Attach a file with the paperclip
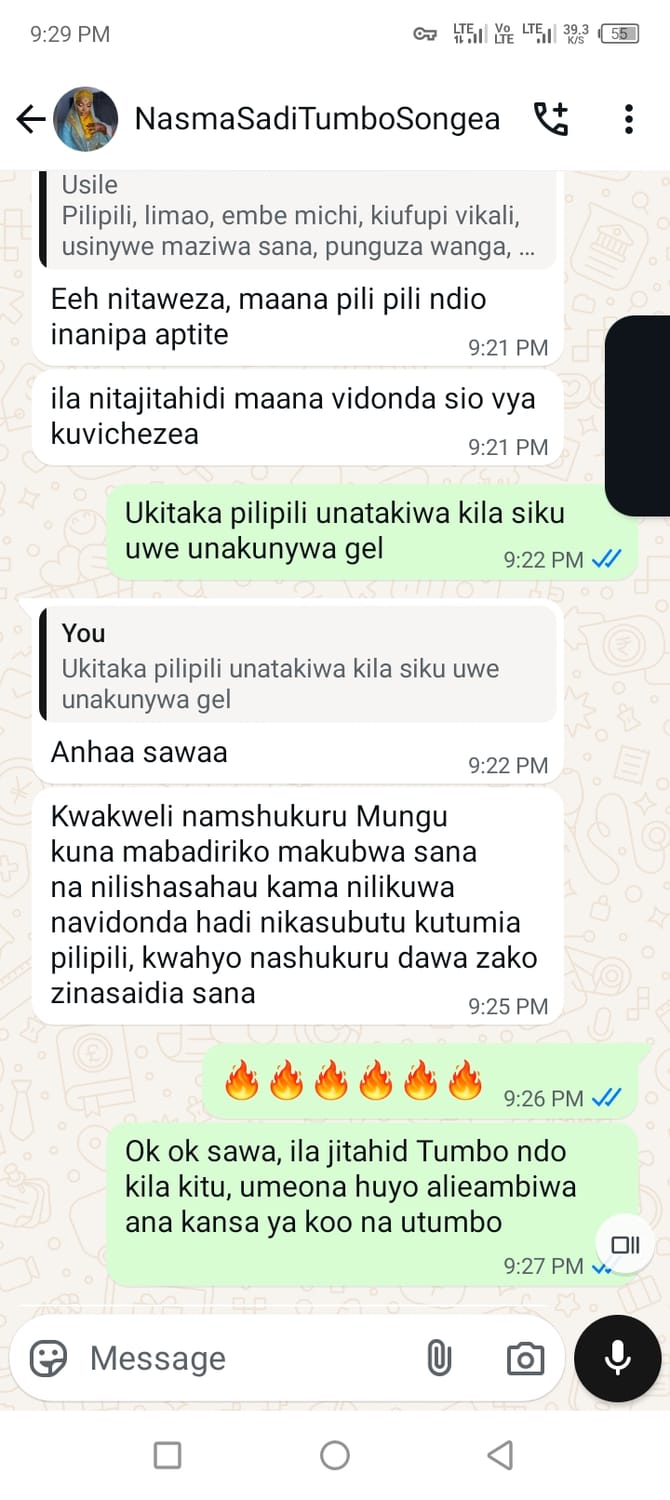 439,1358
